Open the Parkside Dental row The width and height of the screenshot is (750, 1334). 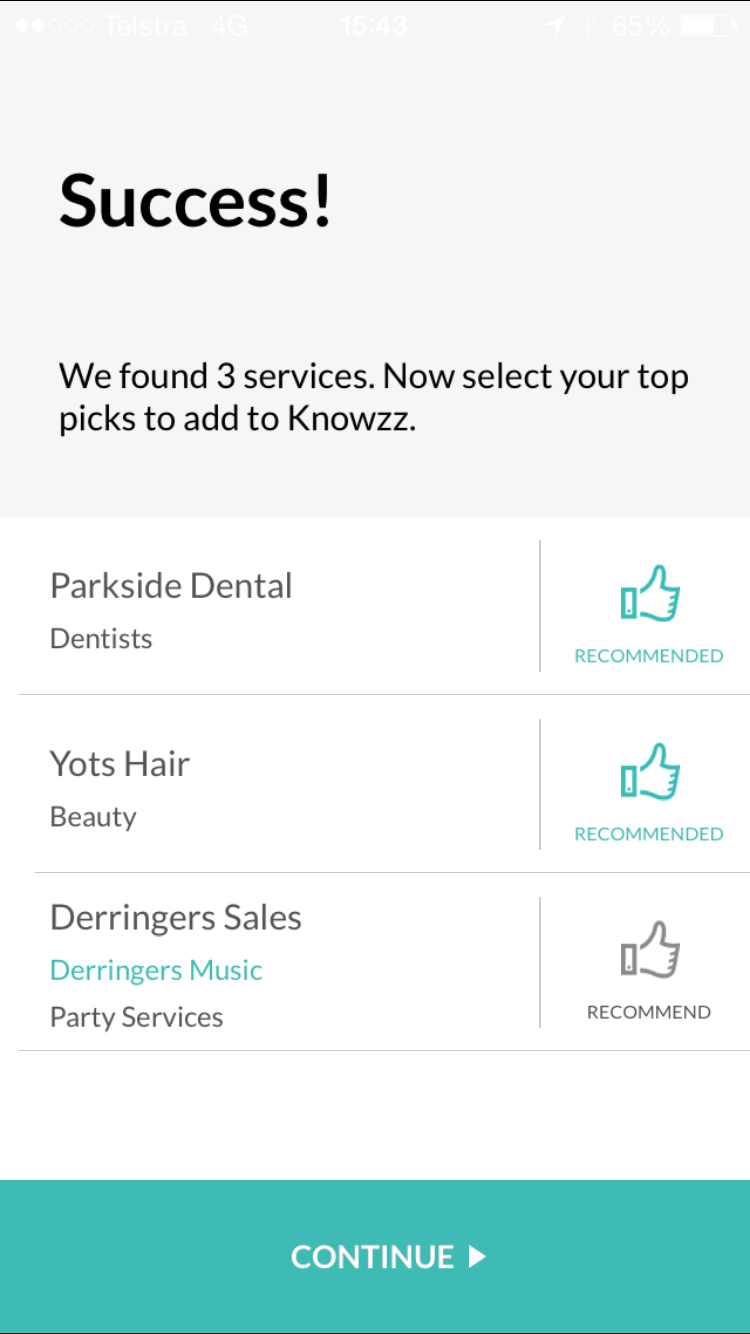[279, 606]
